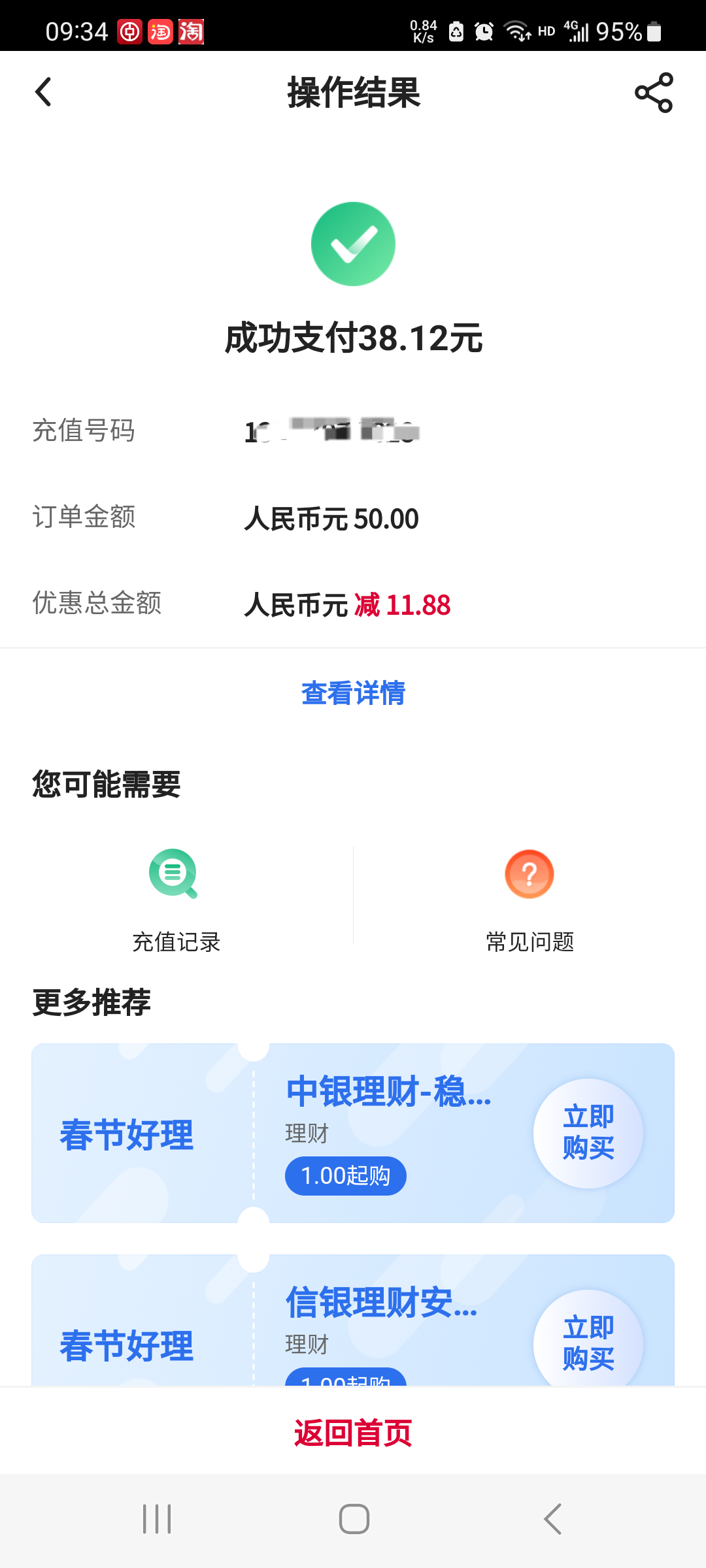The width and height of the screenshot is (706, 1568).
Task: Select the 常见问题 label
Action: 529,942
